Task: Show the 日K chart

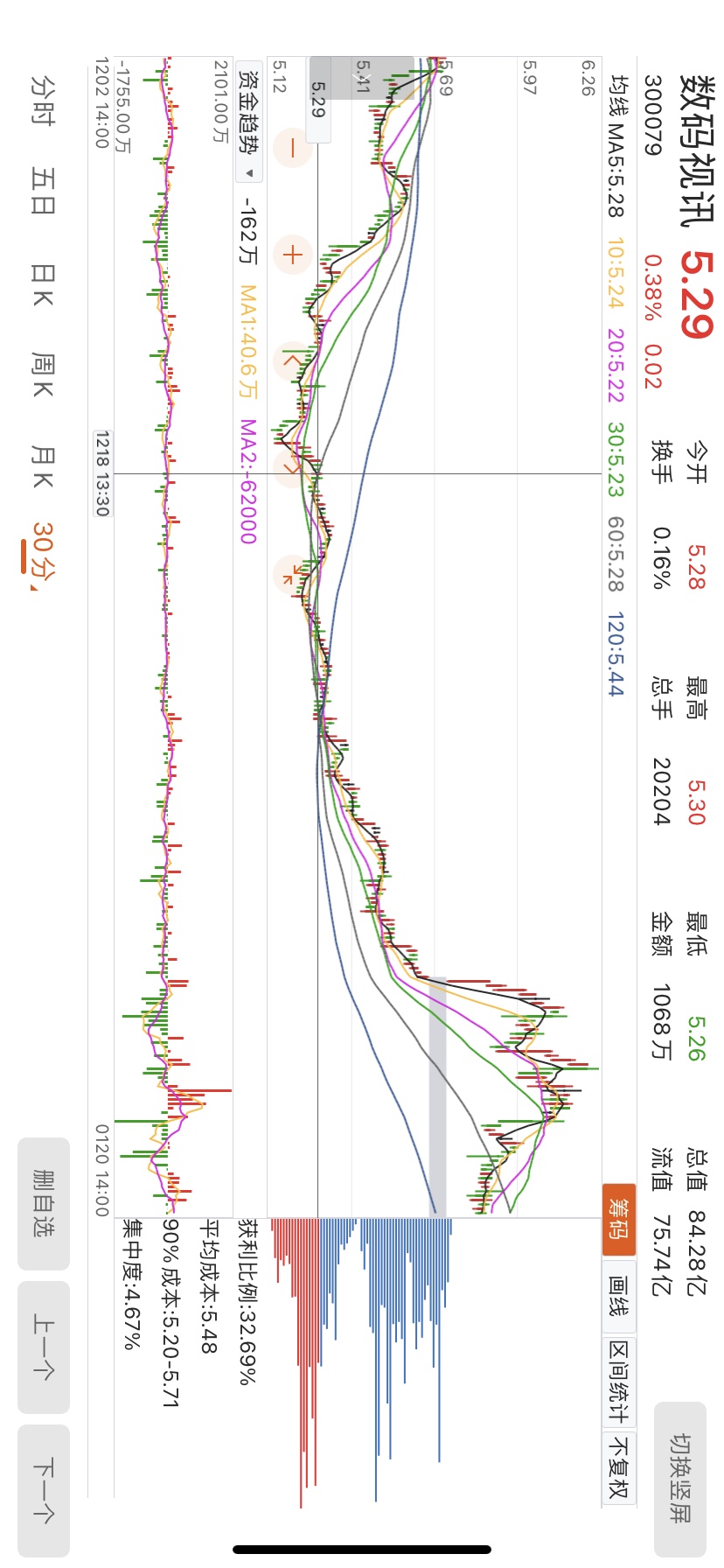Action: [x=42, y=284]
